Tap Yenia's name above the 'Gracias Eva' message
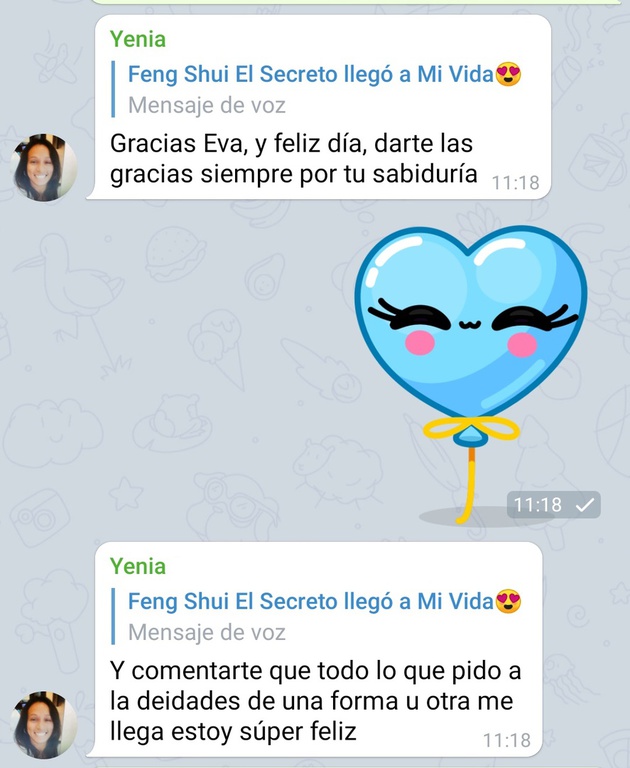The height and width of the screenshot is (768, 630). coord(138,40)
